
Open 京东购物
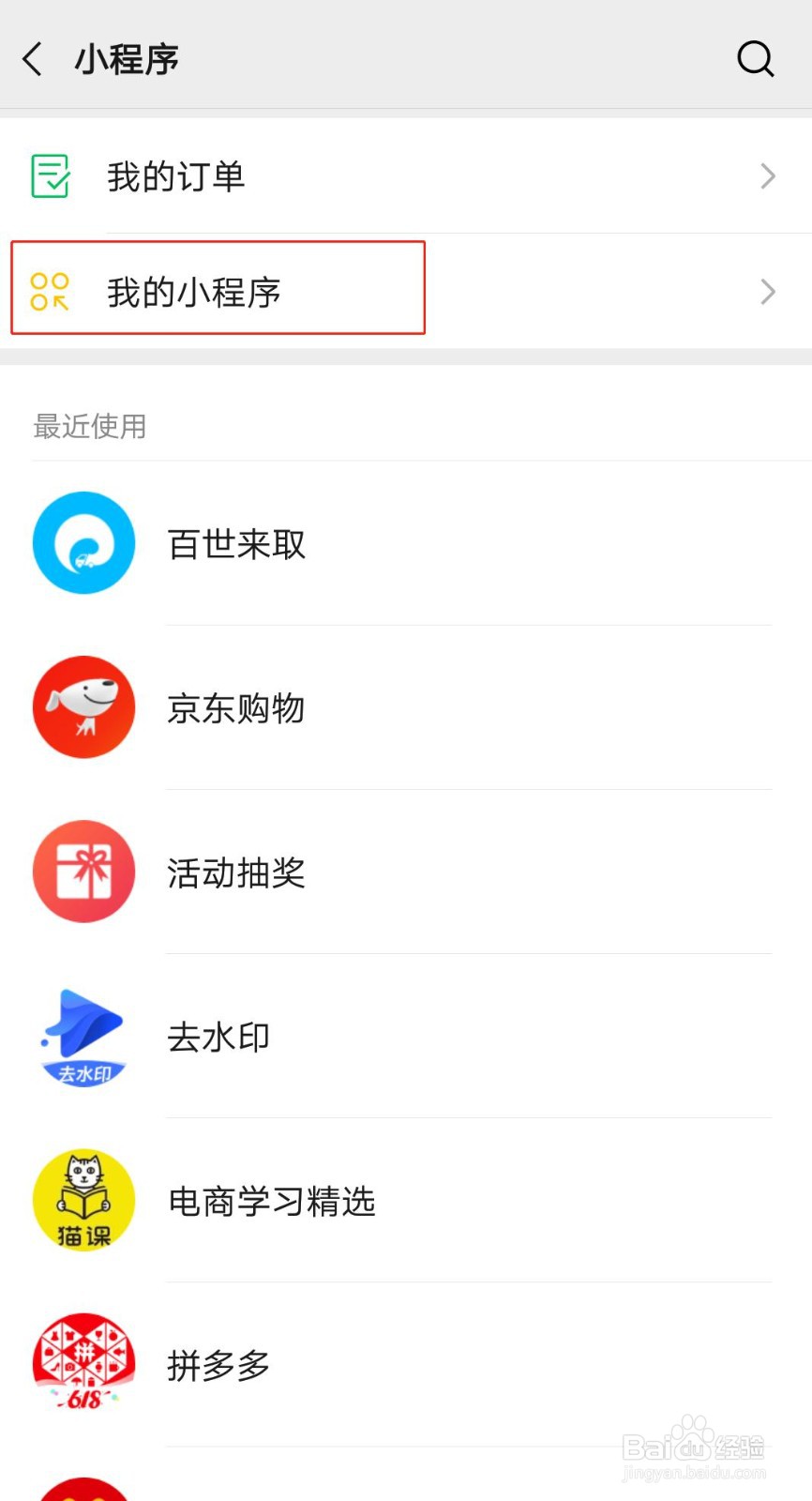point(406,707)
